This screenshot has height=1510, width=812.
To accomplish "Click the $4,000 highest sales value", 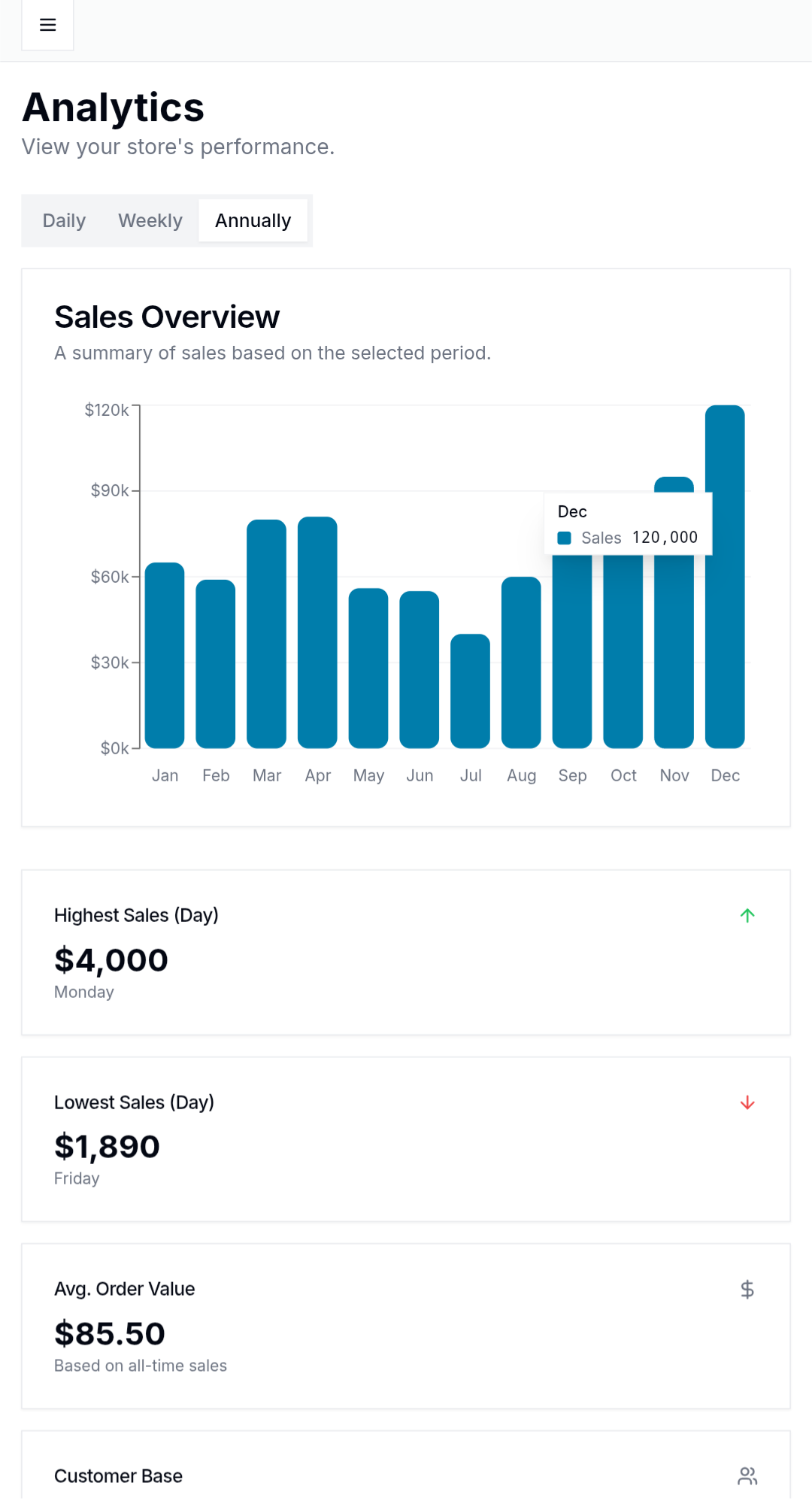I will 111,960.
